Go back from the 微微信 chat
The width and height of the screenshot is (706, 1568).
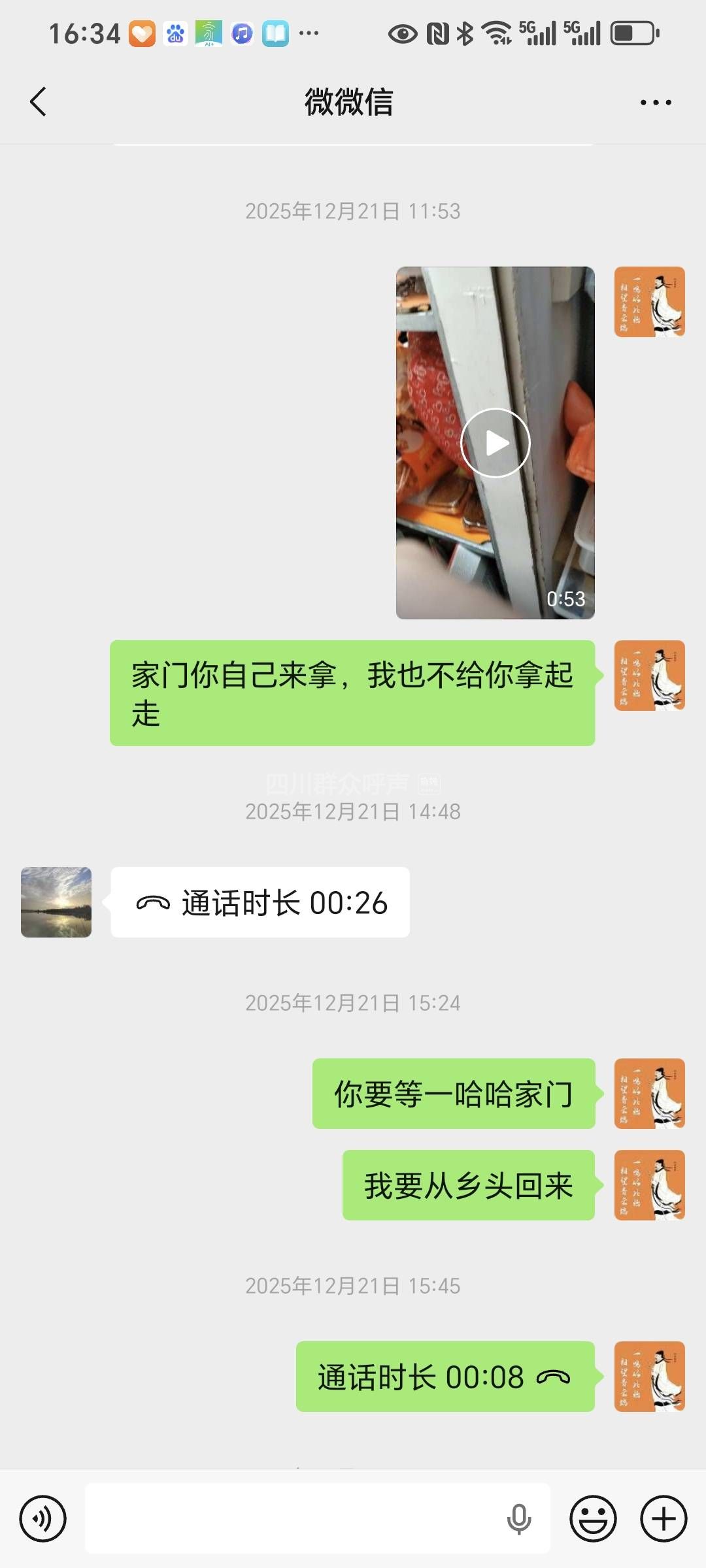(x=39, y=102)
